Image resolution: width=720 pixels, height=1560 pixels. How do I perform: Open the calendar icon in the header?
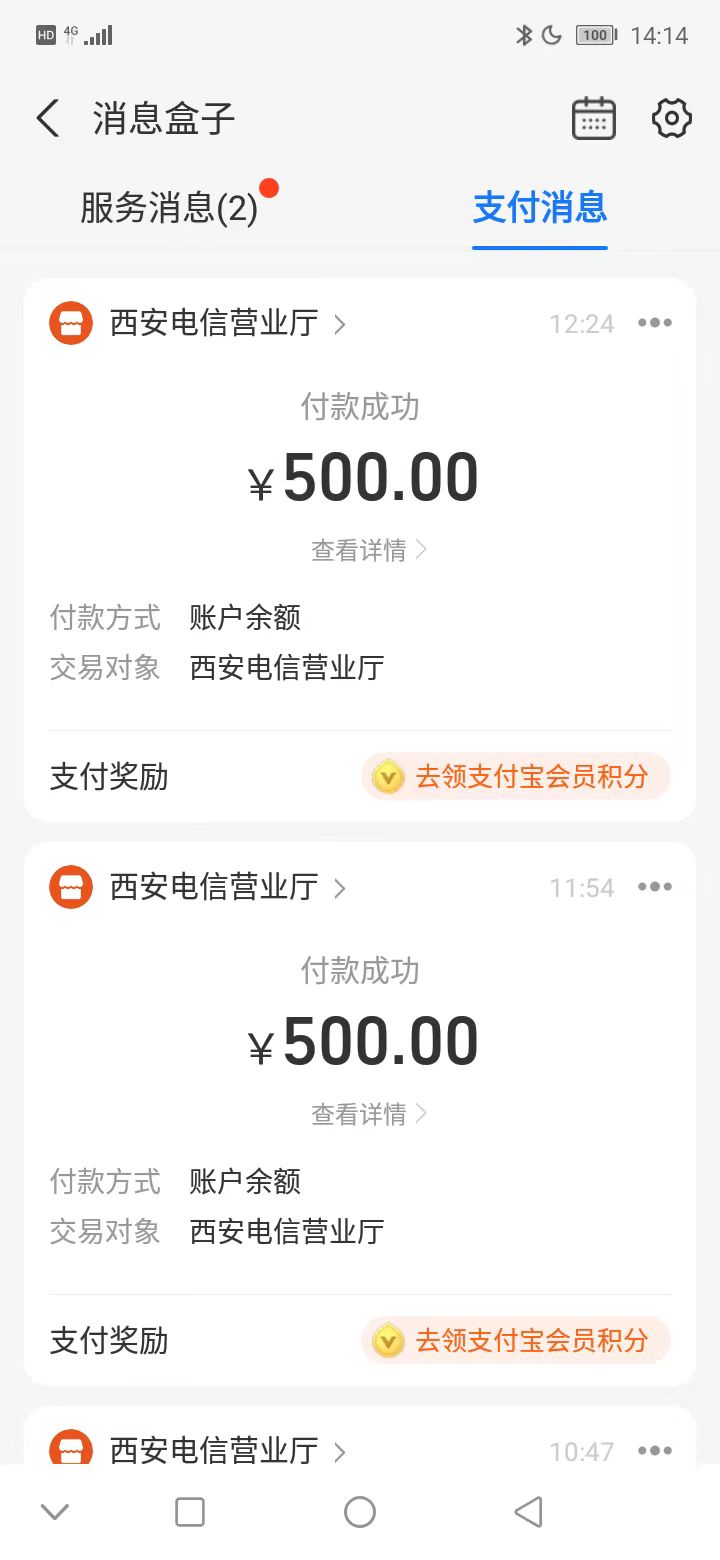[x=593, y=118]
